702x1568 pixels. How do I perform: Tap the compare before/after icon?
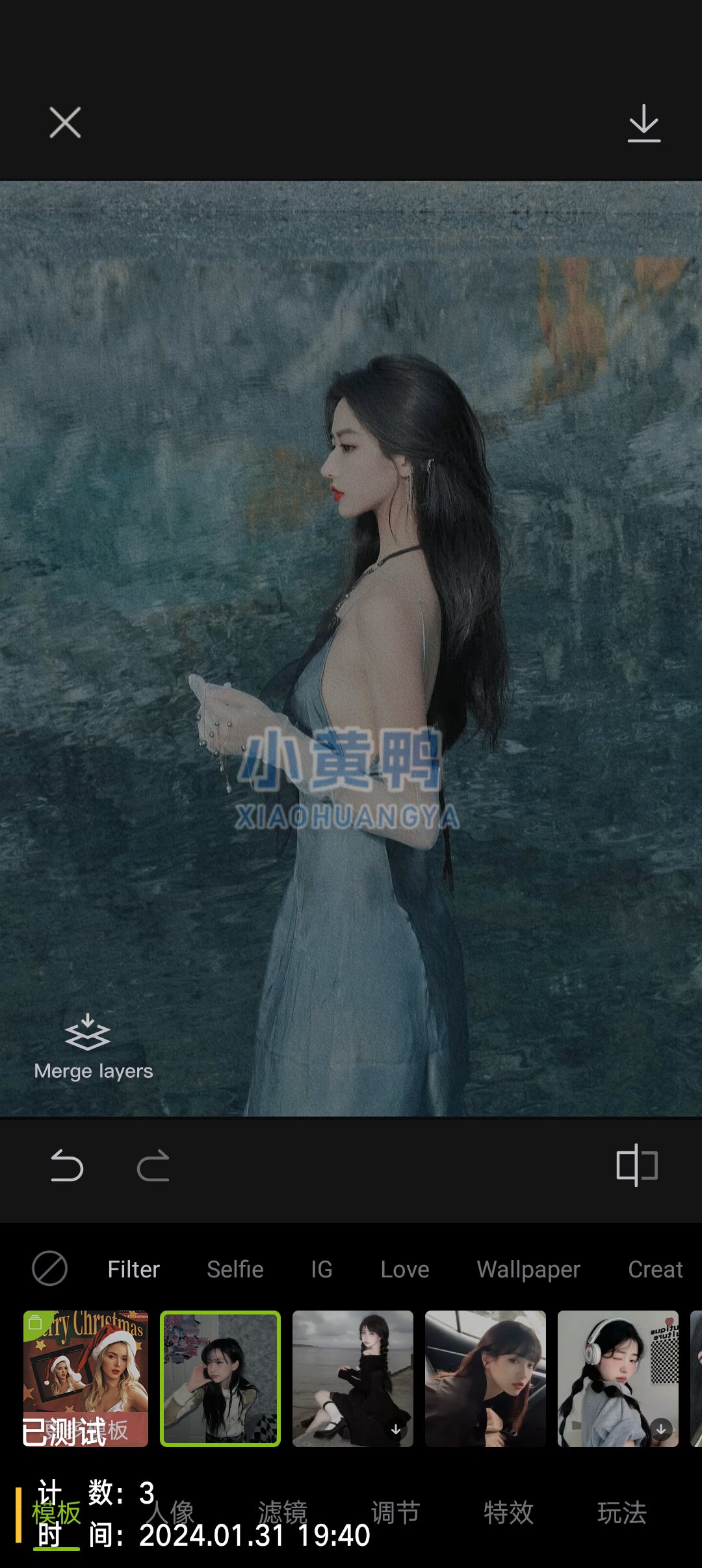tap(636, 1165)
